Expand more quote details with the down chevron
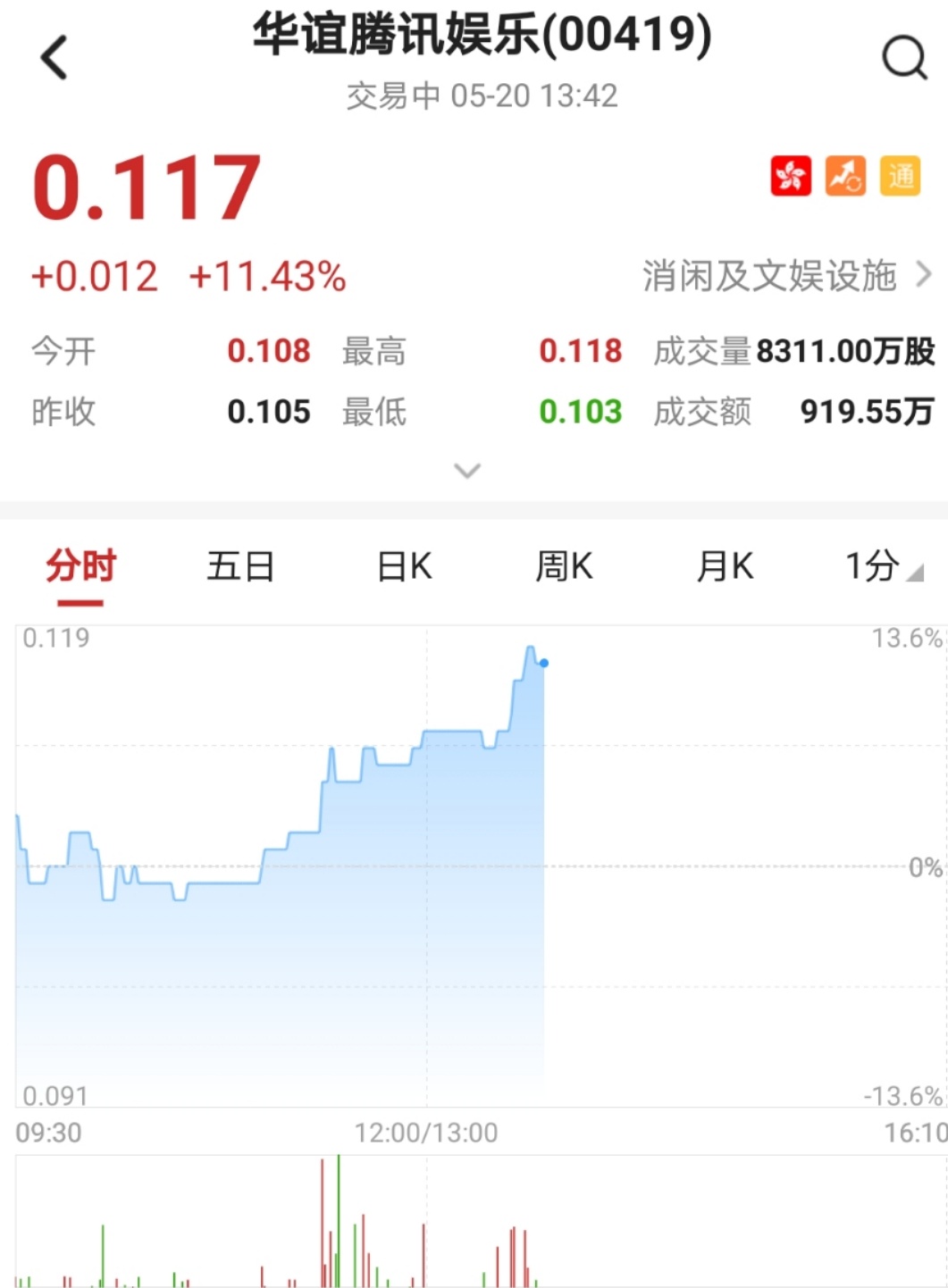Viewport: 948px width, 1288px height. (467, 471)
